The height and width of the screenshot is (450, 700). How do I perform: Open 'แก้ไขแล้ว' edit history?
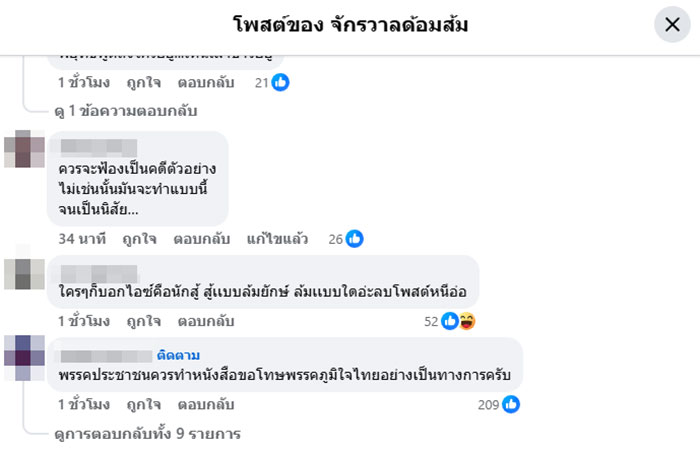(275, 239)
